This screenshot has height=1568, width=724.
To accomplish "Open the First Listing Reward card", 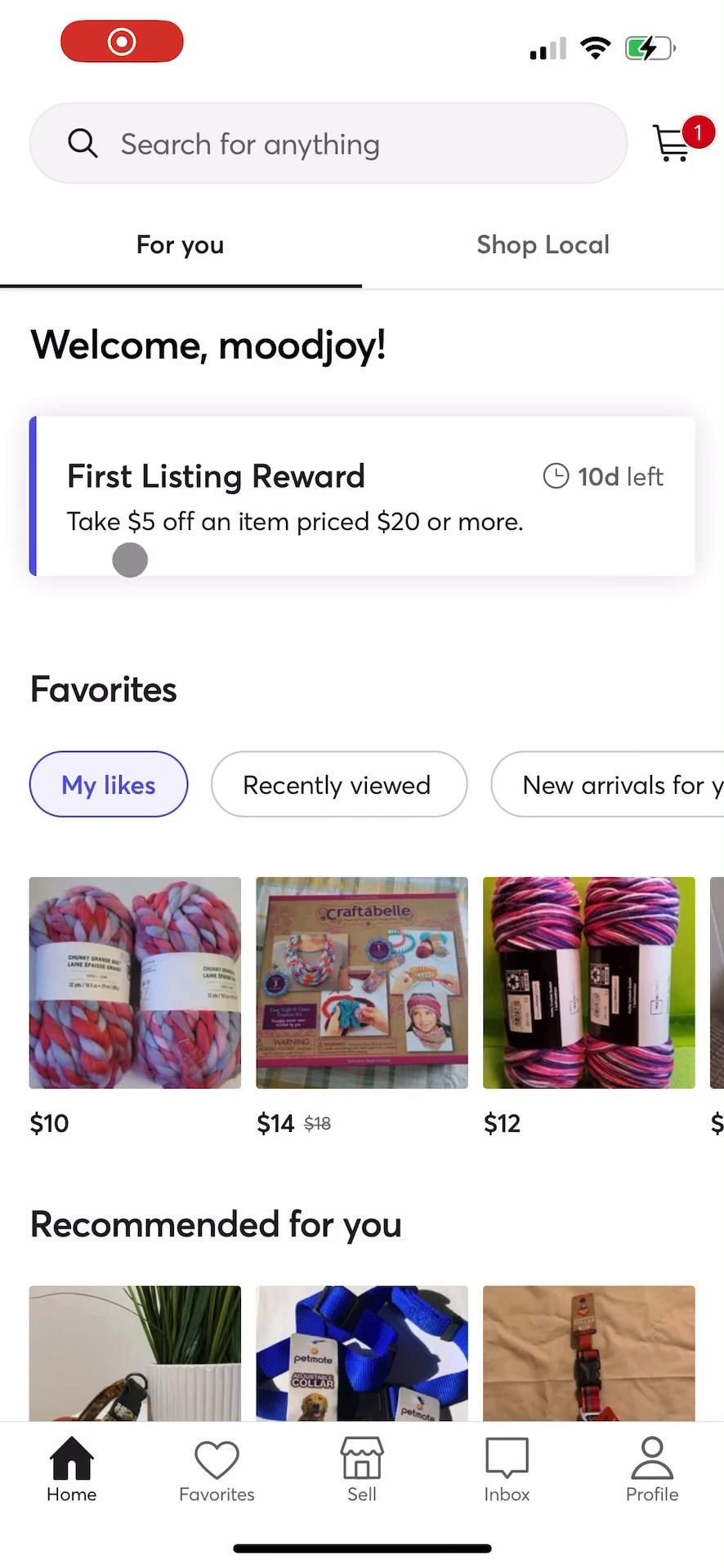I will click(x=364, y=497).
